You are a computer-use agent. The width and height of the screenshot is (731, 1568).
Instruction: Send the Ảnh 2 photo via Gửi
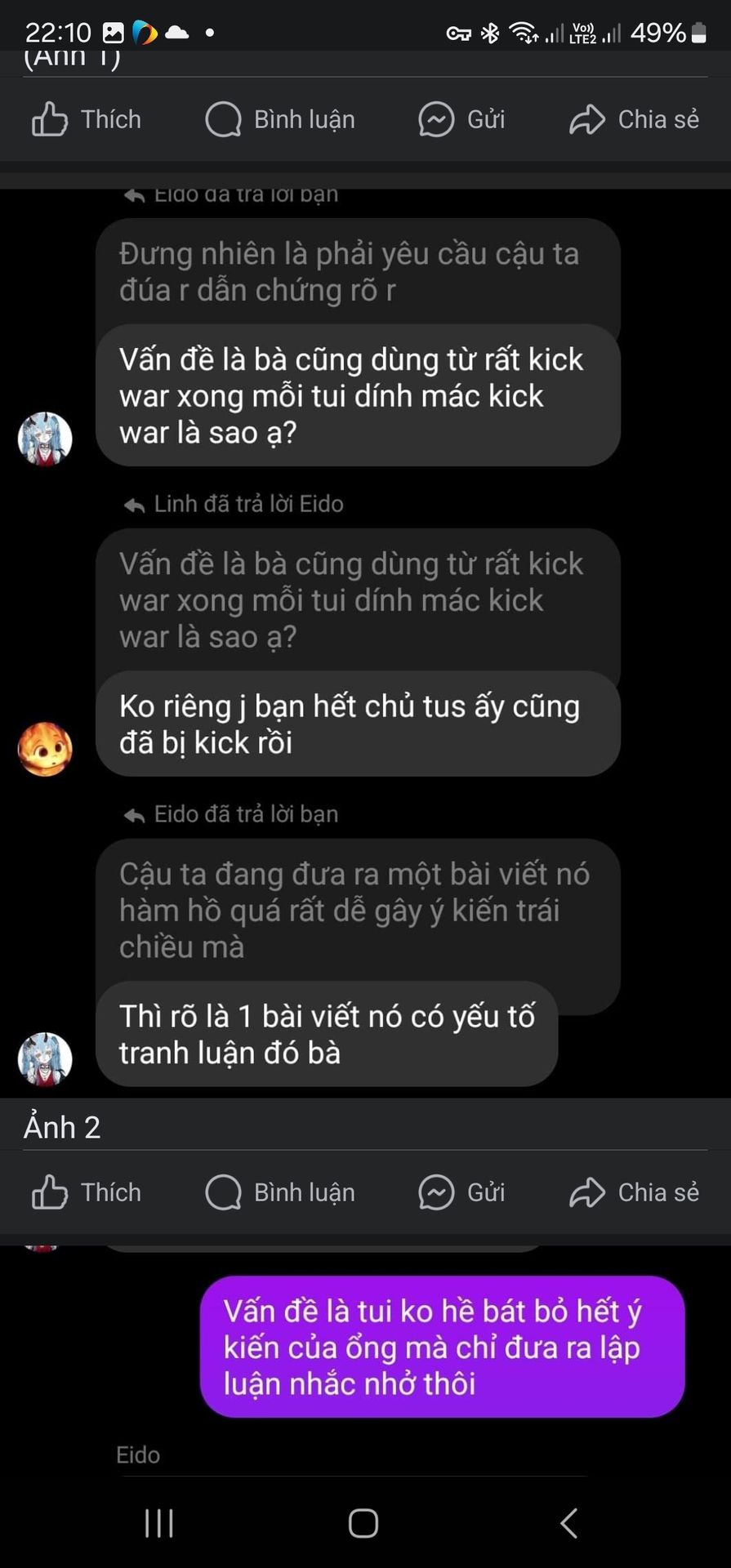pyautogui.click(x=461, y=1192)
